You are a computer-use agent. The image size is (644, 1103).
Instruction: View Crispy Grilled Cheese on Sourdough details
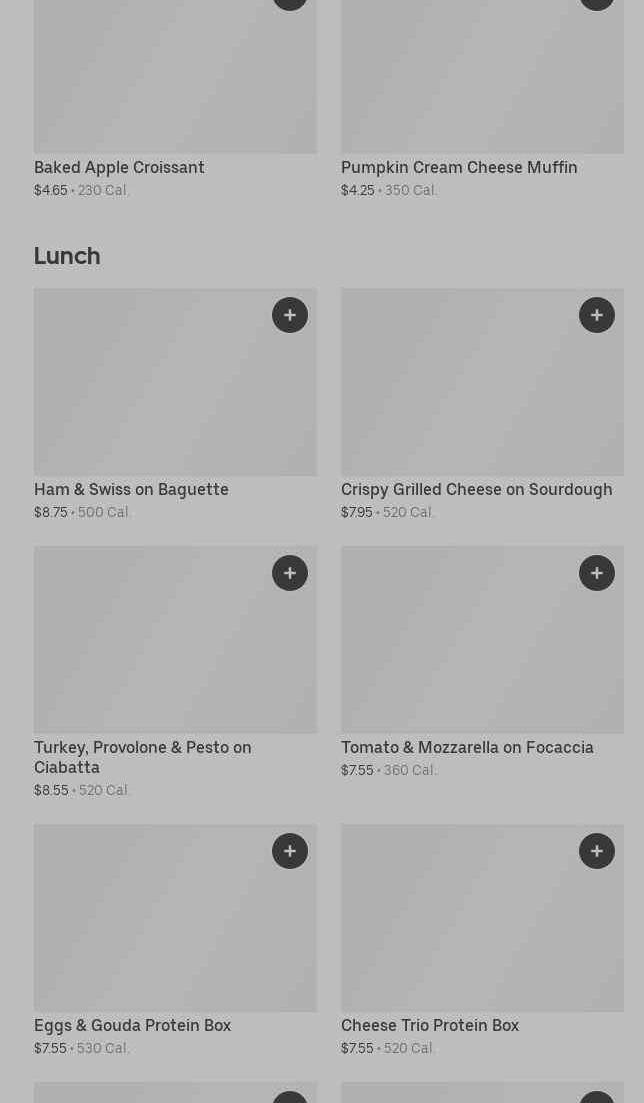(476, 490)
